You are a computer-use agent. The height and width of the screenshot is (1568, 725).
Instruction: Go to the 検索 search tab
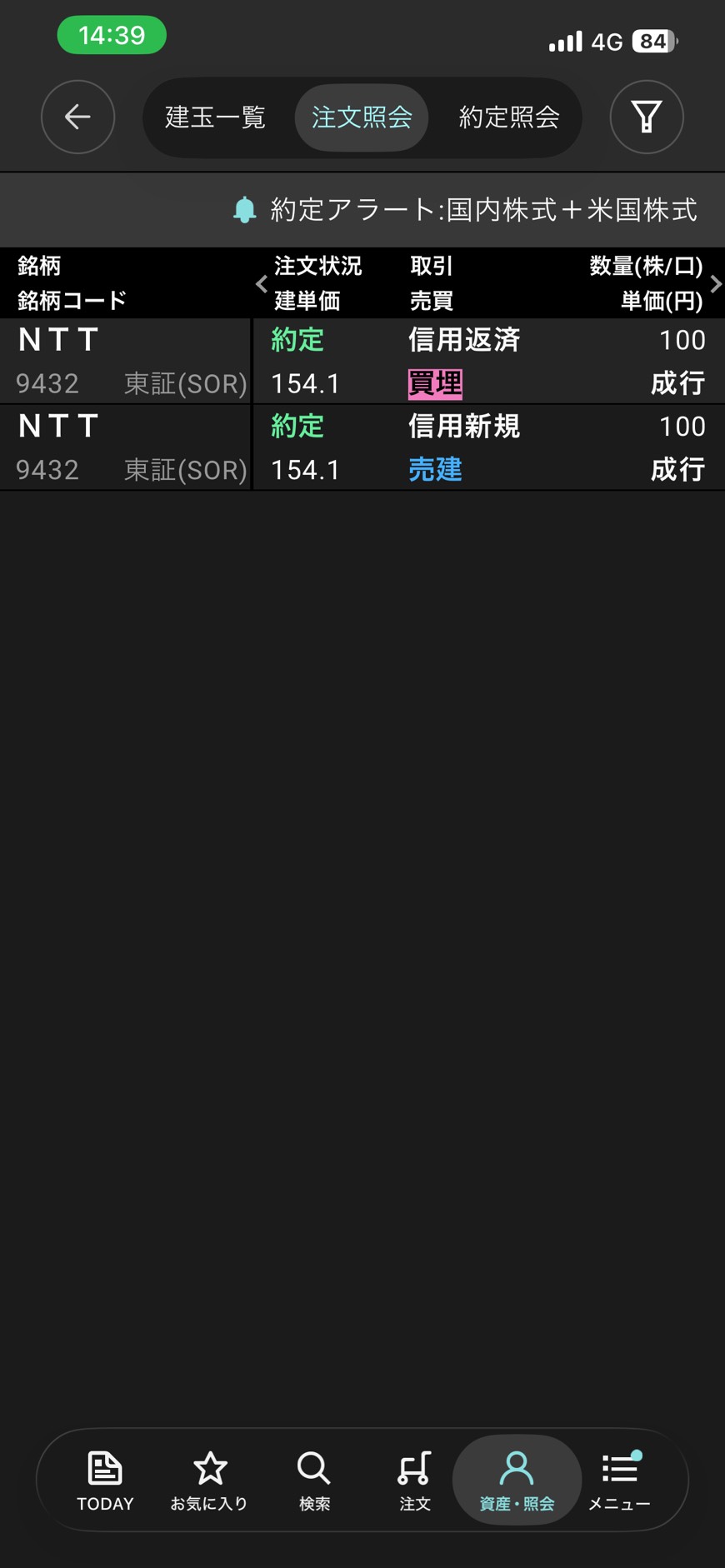(314, 1481)
